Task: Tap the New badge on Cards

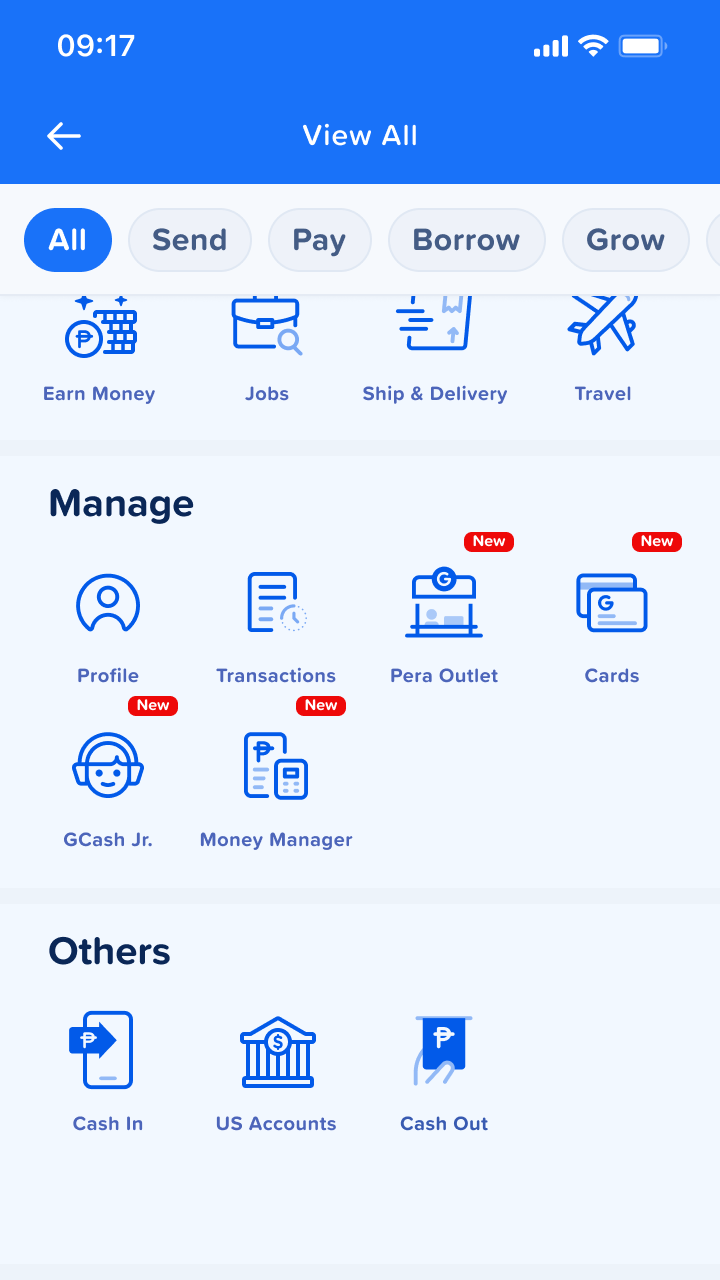Action: [656, 541]
